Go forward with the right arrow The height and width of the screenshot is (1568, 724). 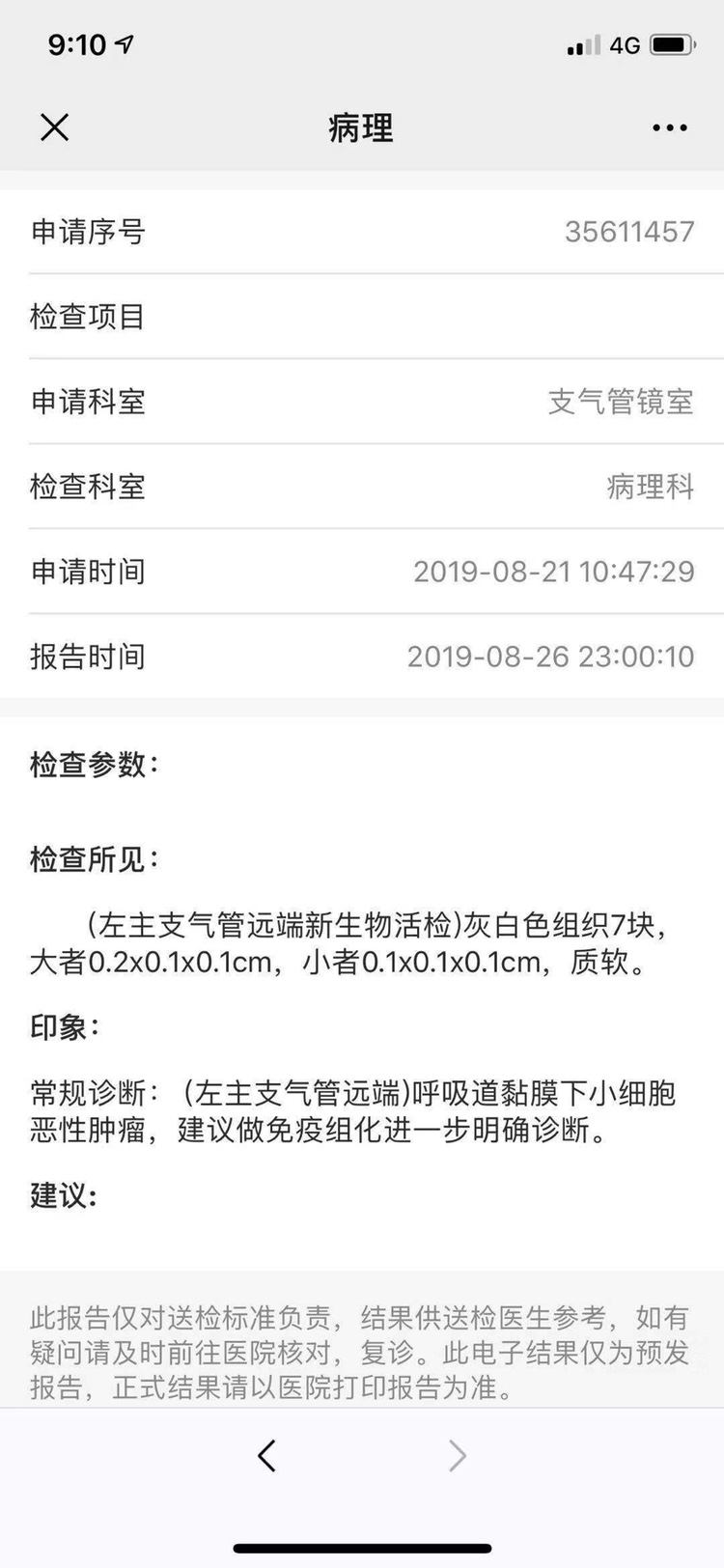pos(458,1455)
